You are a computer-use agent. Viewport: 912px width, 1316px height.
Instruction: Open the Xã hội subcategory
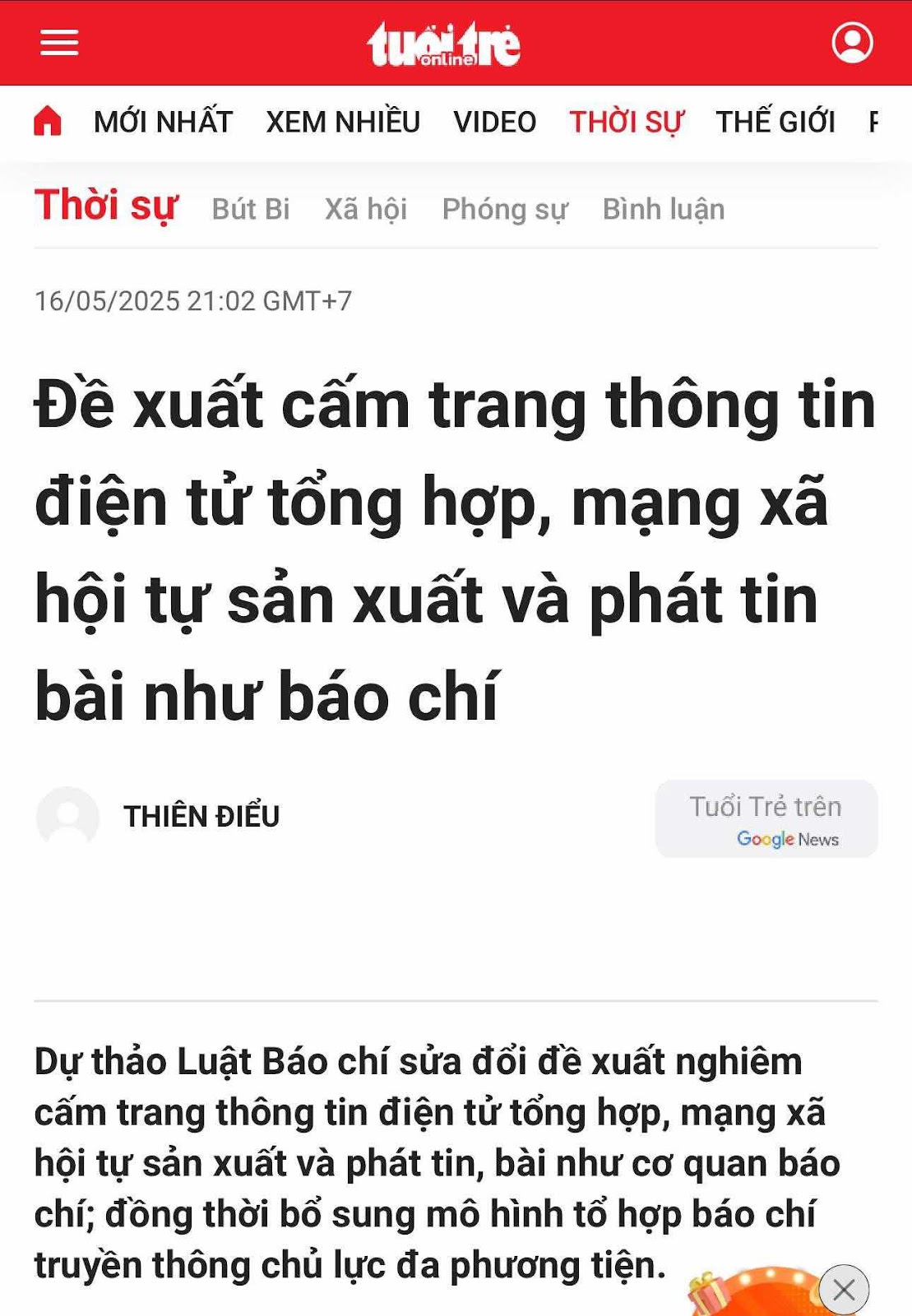pos(366,209)
